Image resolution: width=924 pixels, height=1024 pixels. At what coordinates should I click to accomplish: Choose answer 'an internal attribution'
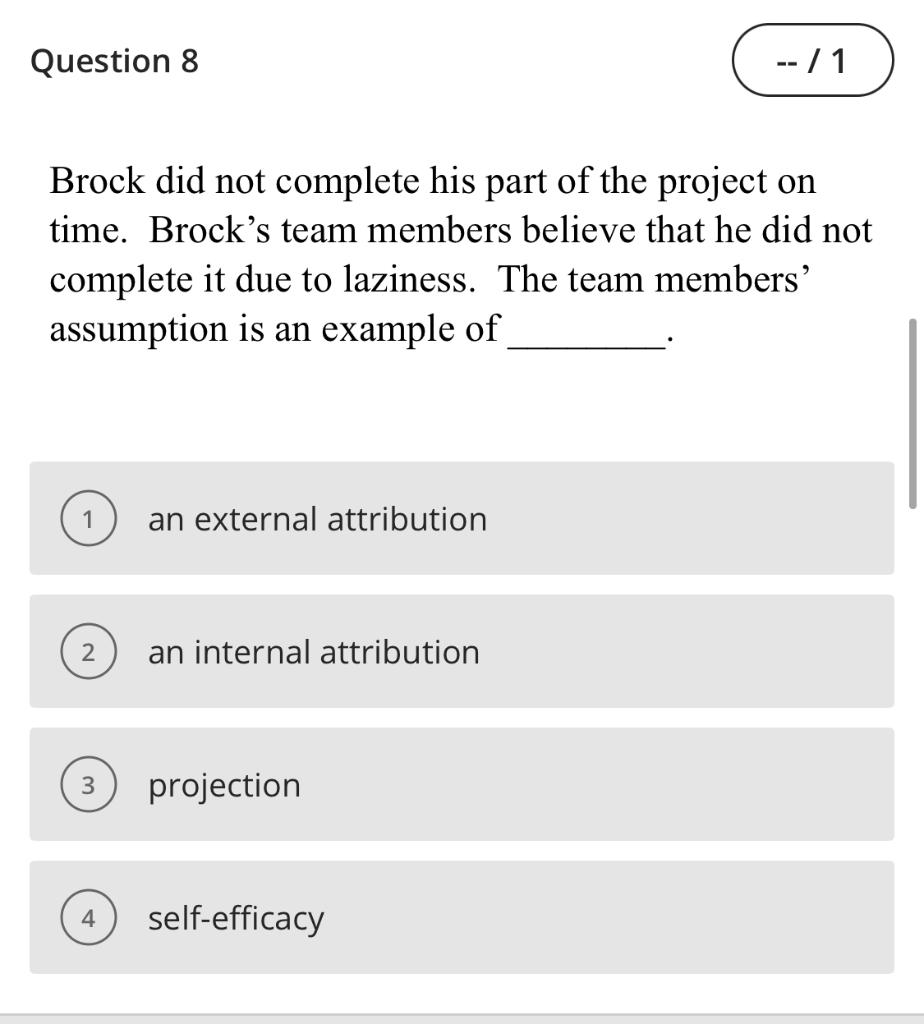(313, 651)
